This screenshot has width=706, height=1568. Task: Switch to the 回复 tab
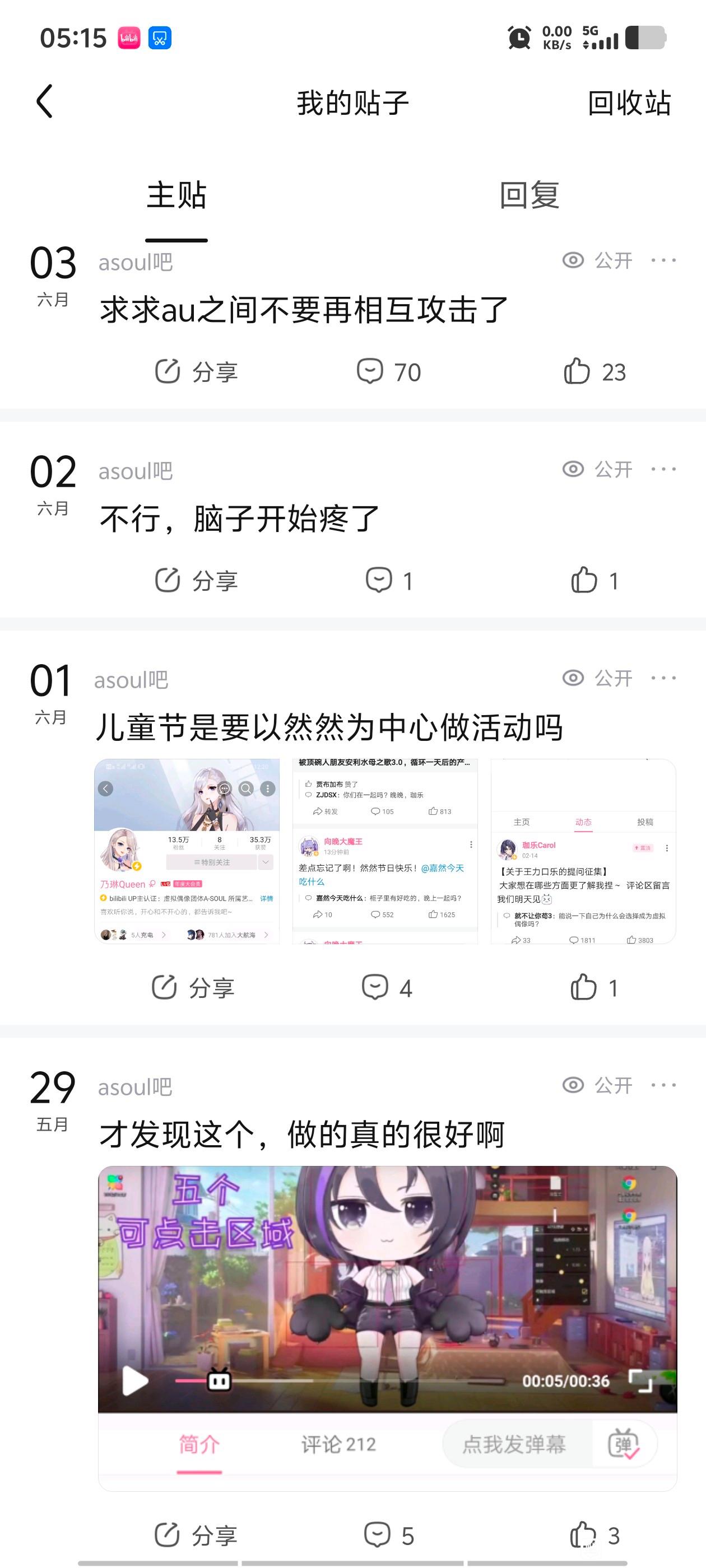coord(529,195)
